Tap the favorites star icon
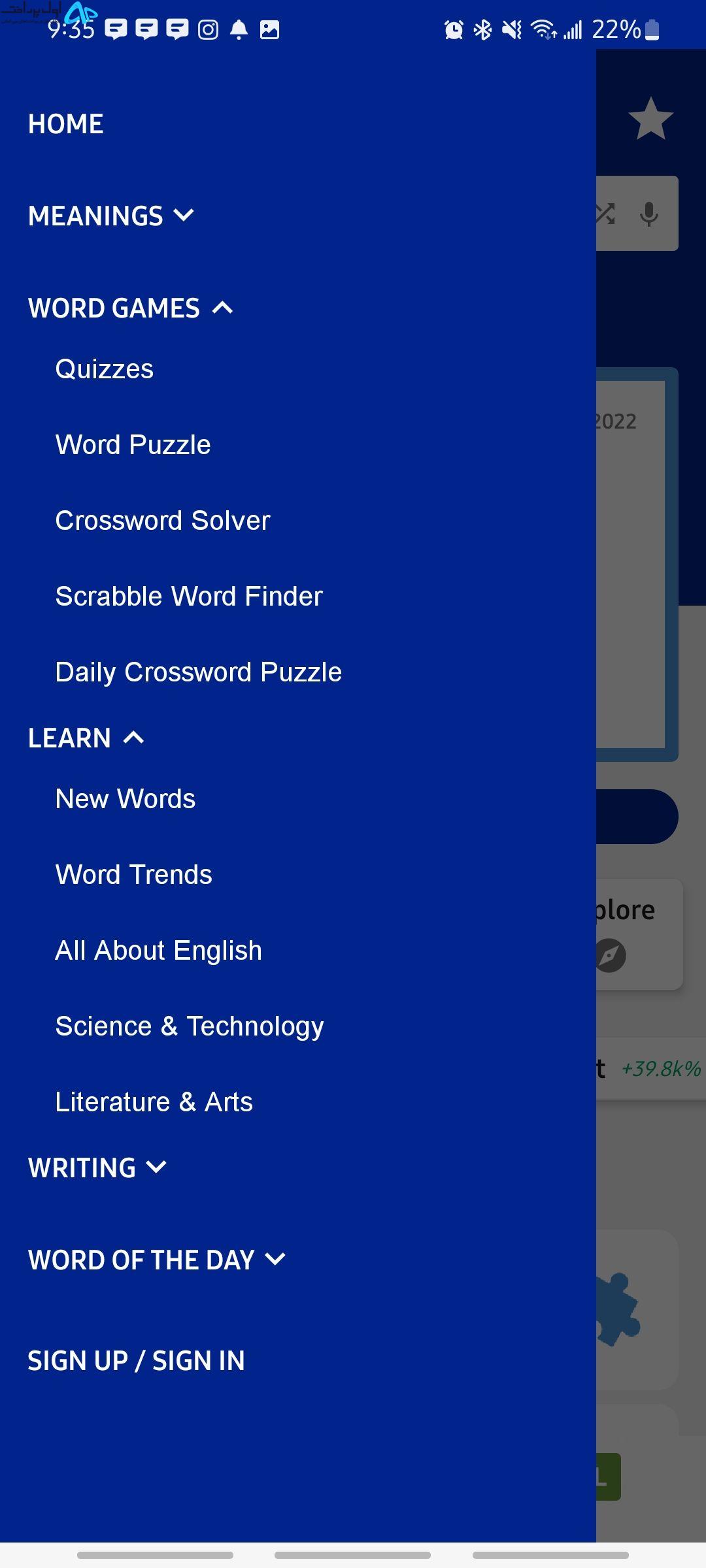Image resolution: width=706 pixels, height=1568 pixels. (650, 119)
